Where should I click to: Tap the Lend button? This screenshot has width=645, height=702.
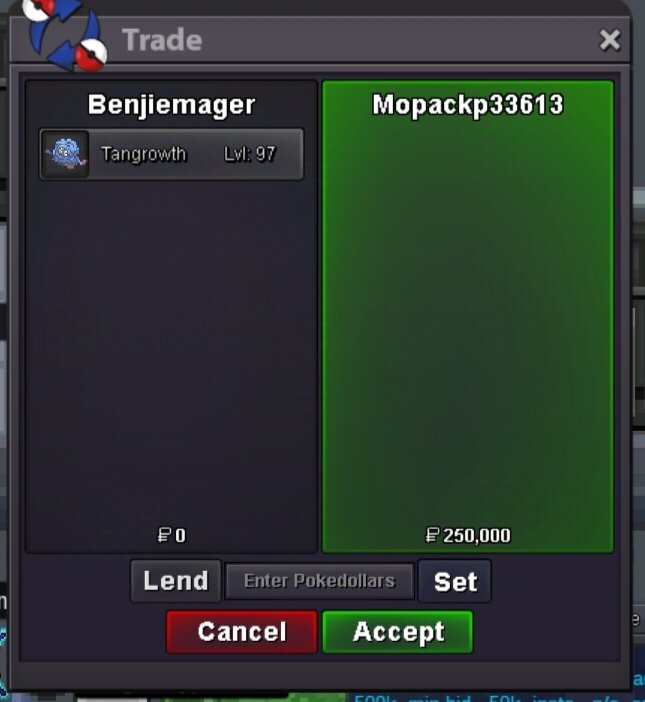[175, 581]
